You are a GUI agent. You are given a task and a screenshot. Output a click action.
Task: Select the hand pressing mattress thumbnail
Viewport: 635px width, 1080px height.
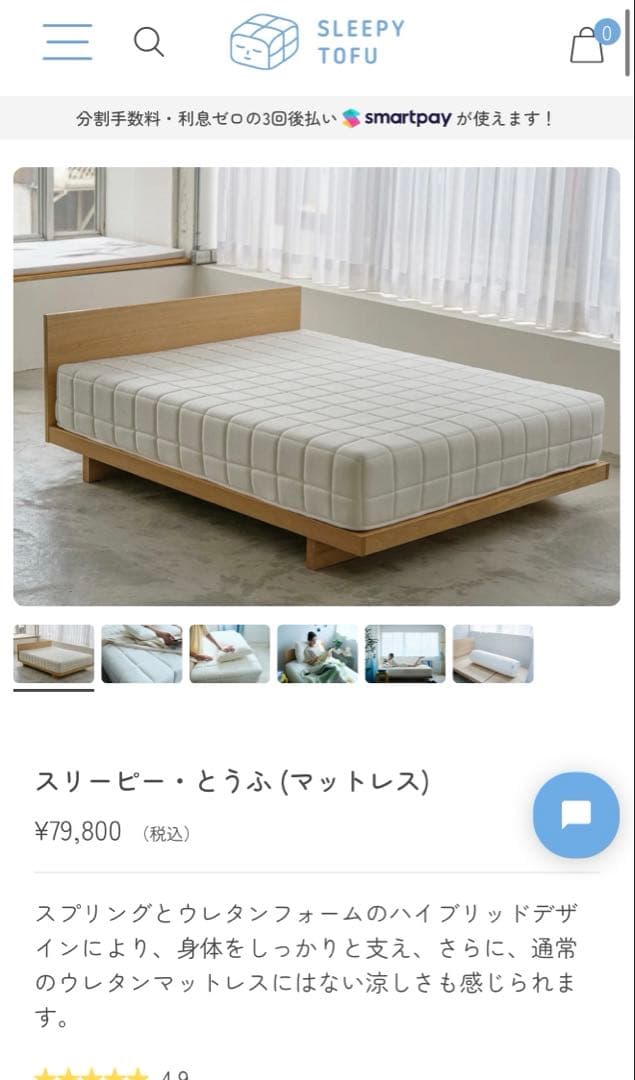[230, 654]
